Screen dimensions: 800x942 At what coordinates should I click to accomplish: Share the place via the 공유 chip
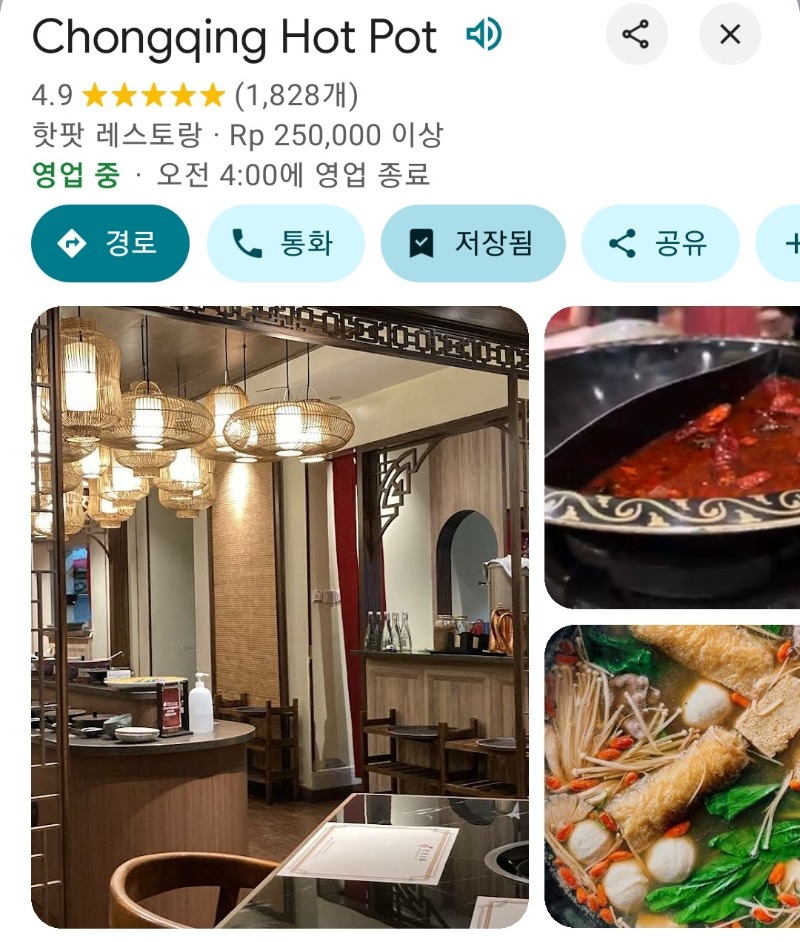(x=660, y=243)
